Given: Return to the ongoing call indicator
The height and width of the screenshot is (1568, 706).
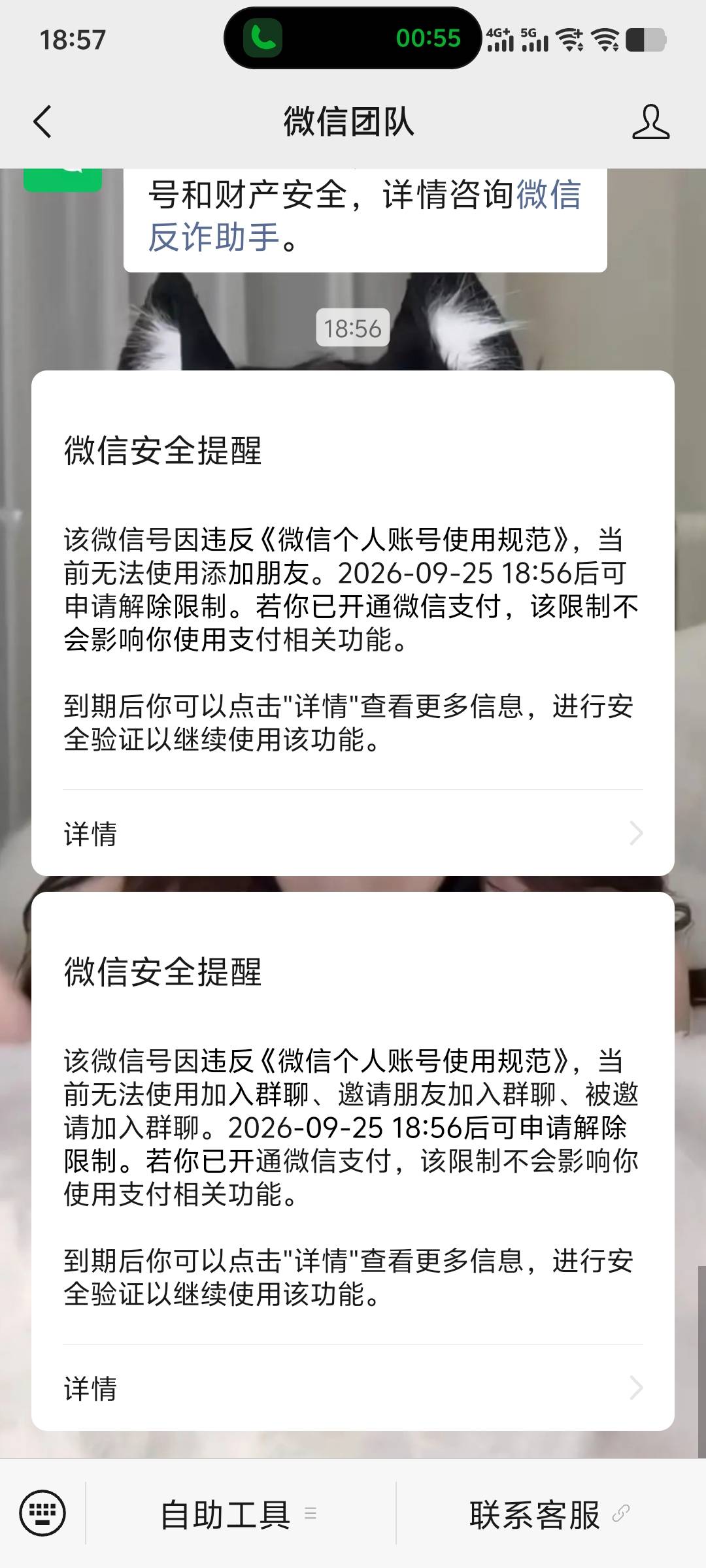Looking at the screenshot, I should 353,38.
